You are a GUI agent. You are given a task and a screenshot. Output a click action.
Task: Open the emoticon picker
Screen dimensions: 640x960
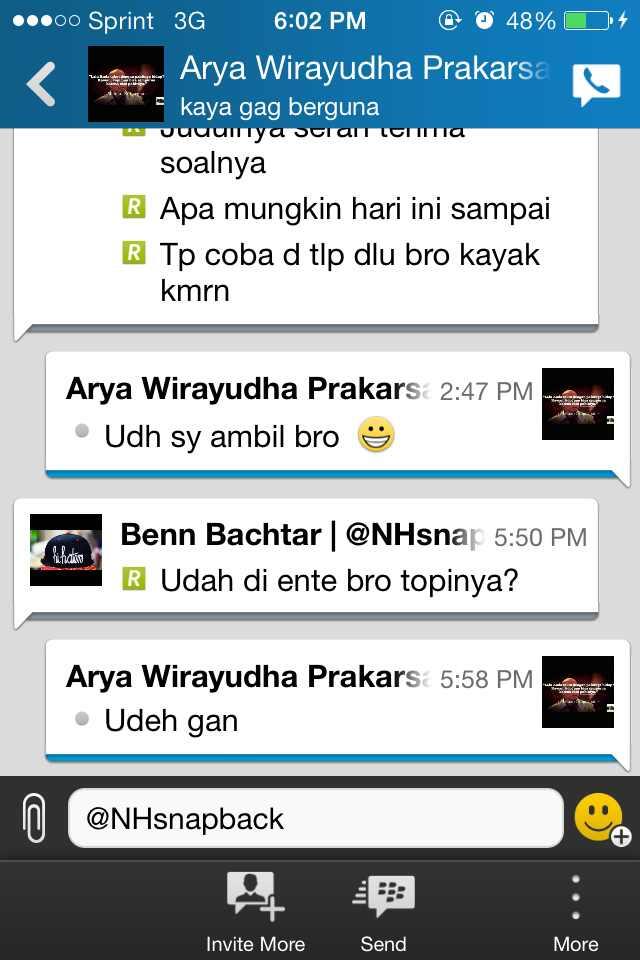coord(600,819)
